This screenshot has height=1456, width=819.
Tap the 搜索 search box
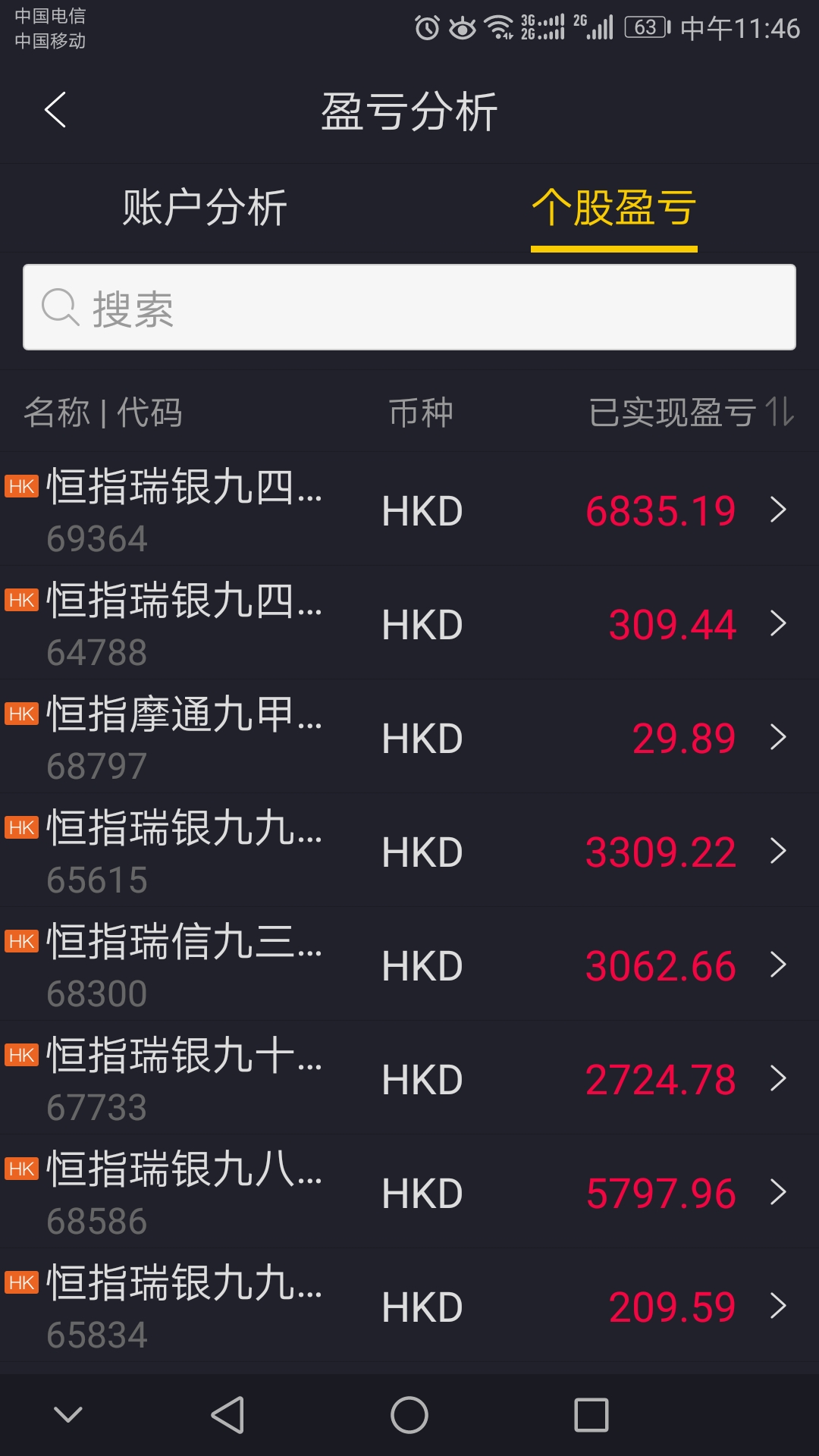[409, 307]
